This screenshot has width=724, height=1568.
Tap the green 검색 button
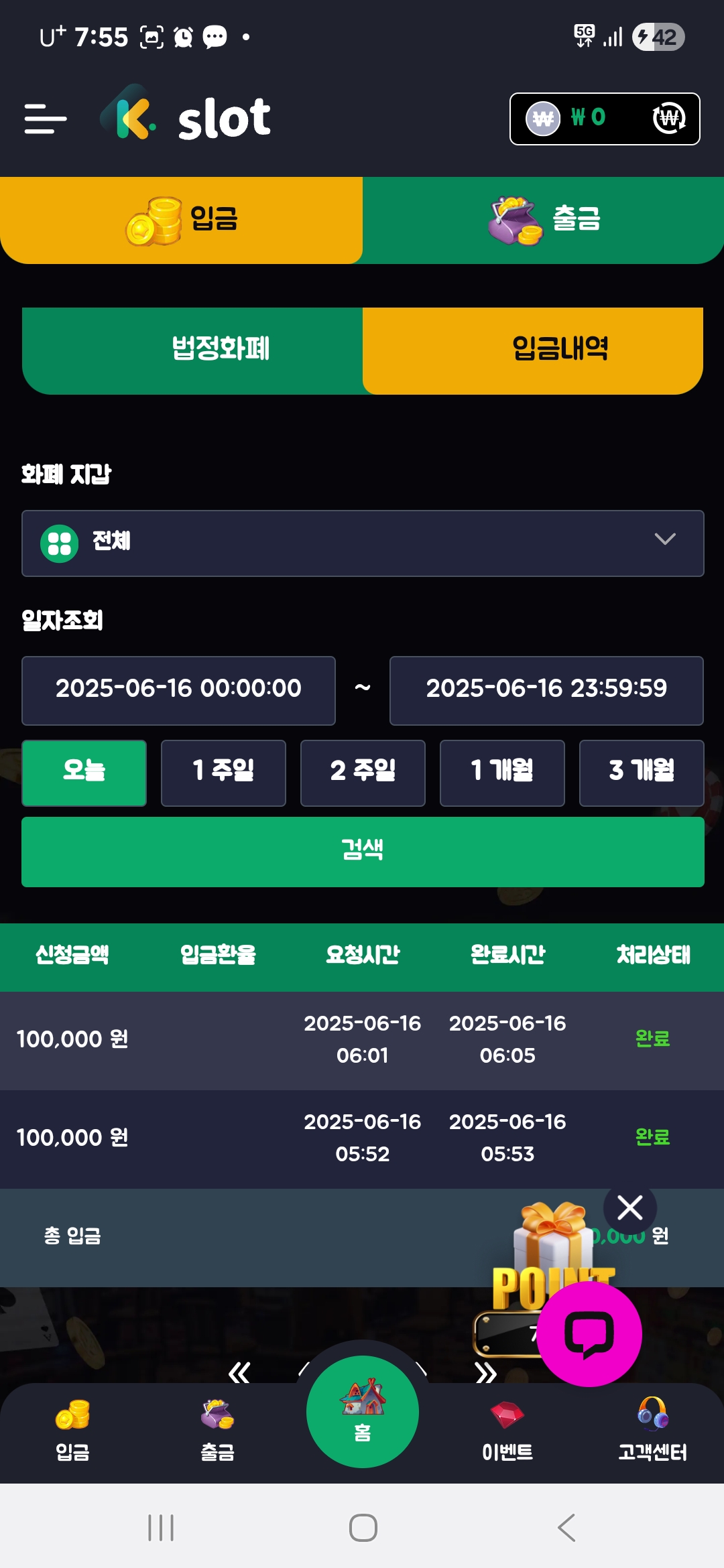[x=363, y=851]
